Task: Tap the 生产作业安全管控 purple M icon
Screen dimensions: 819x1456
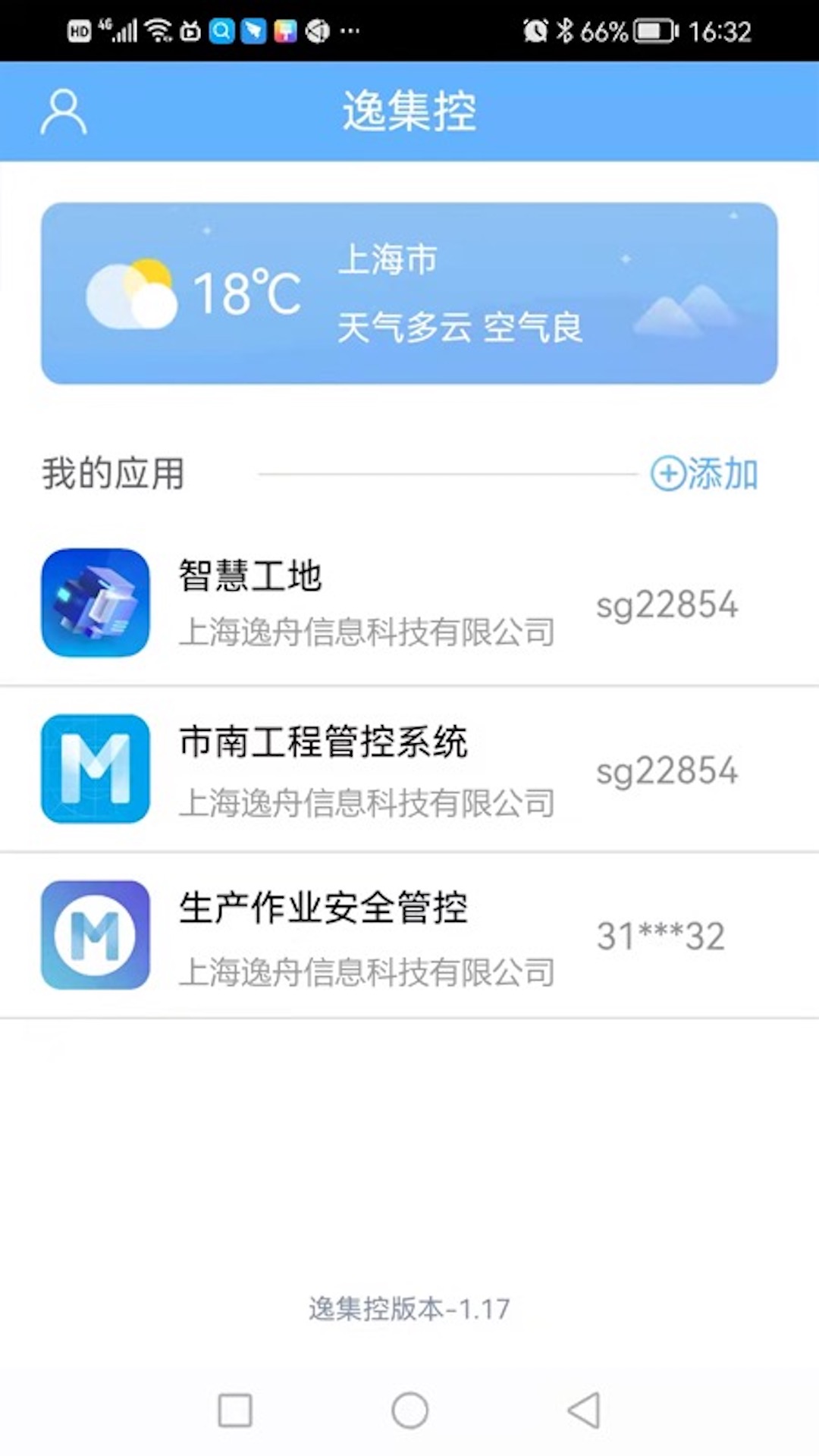Action: click(94, 935)
